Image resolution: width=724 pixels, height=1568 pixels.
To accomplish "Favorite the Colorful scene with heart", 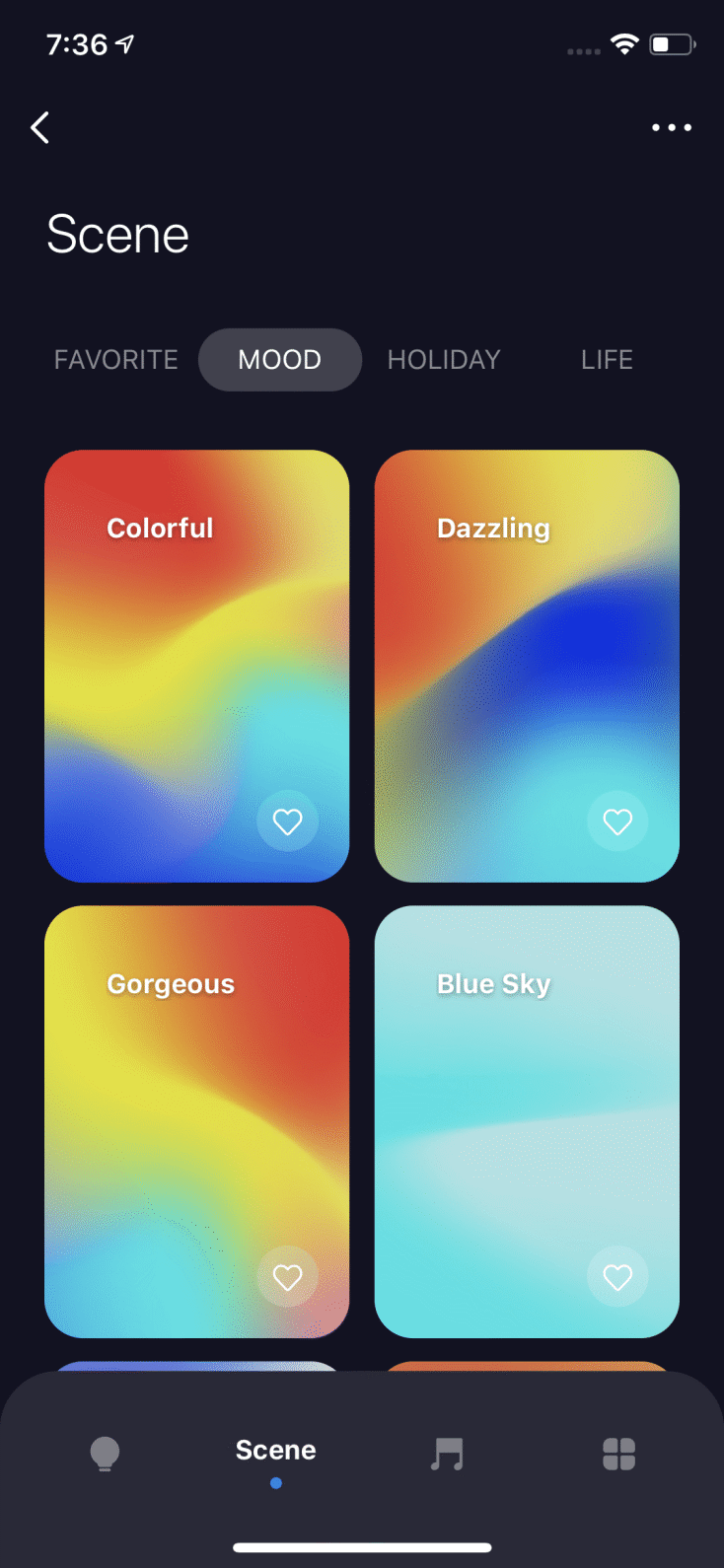I will [287, 821].
